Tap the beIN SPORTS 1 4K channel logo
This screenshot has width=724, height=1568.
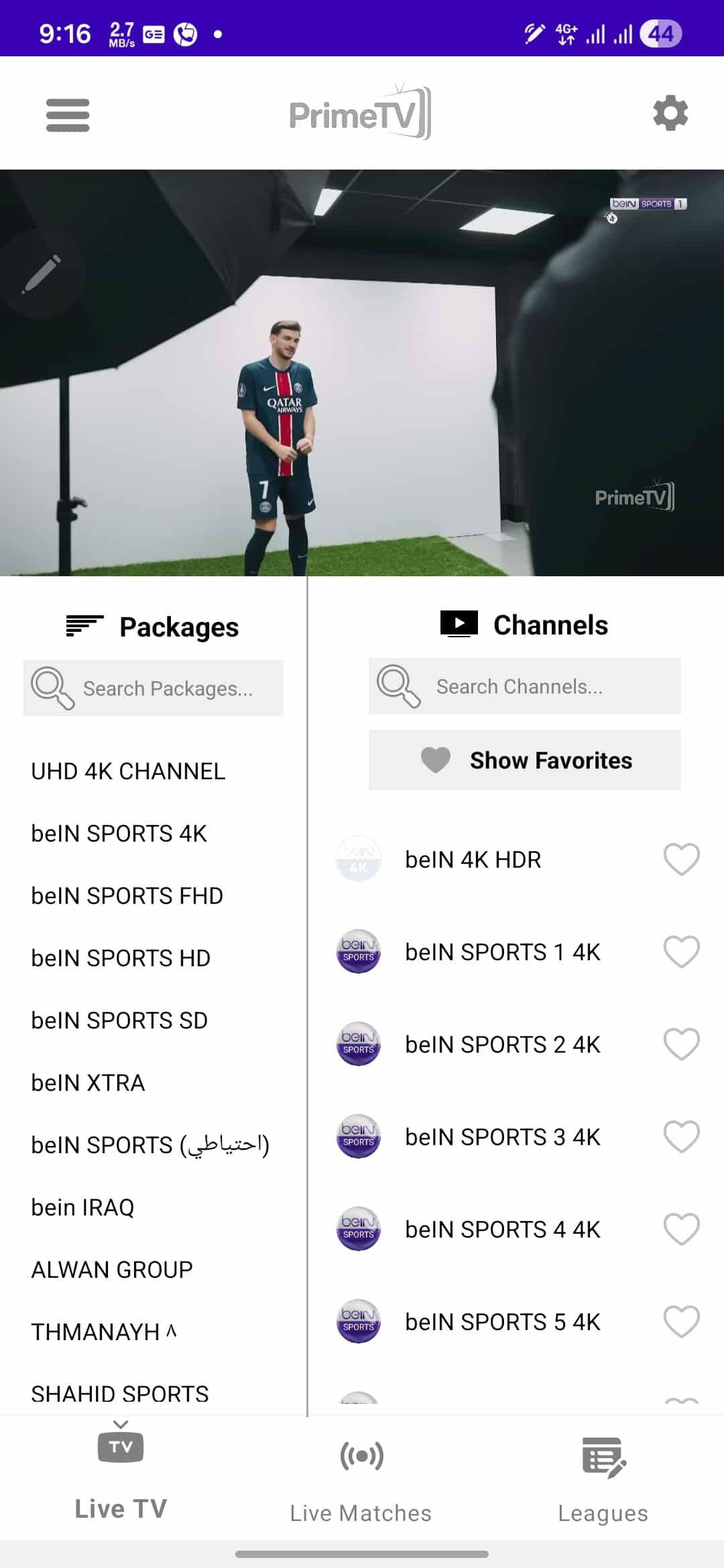(357, 951)
